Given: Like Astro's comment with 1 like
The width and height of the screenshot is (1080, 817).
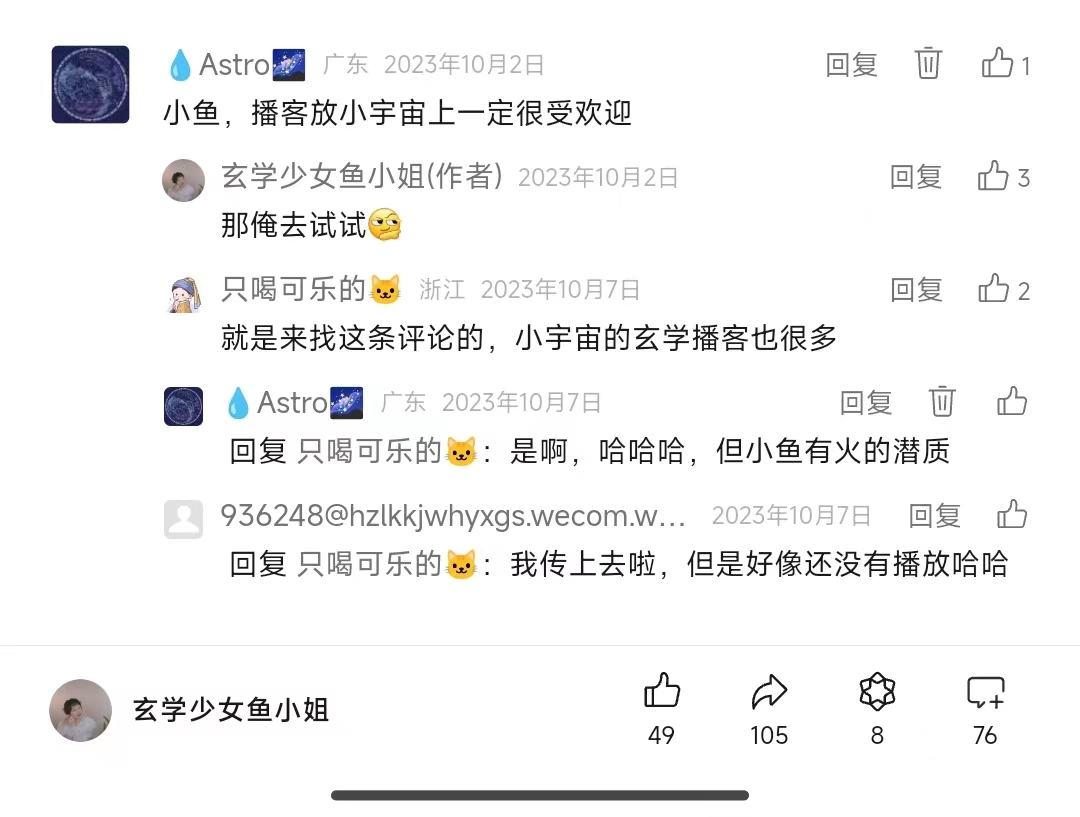Looking at the screenshot, I should pos(998,64).
